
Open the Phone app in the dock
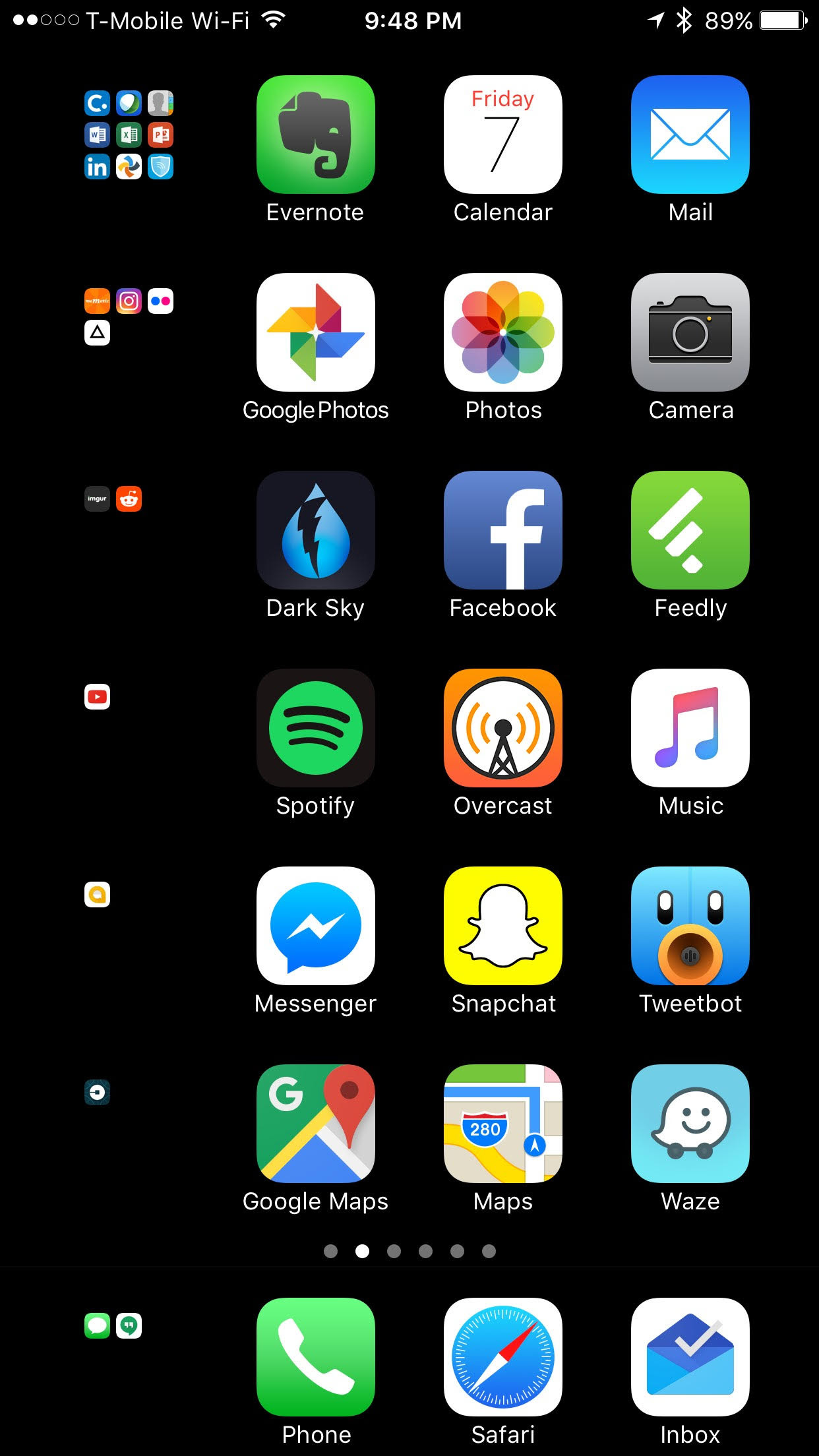pos(315,1357)
